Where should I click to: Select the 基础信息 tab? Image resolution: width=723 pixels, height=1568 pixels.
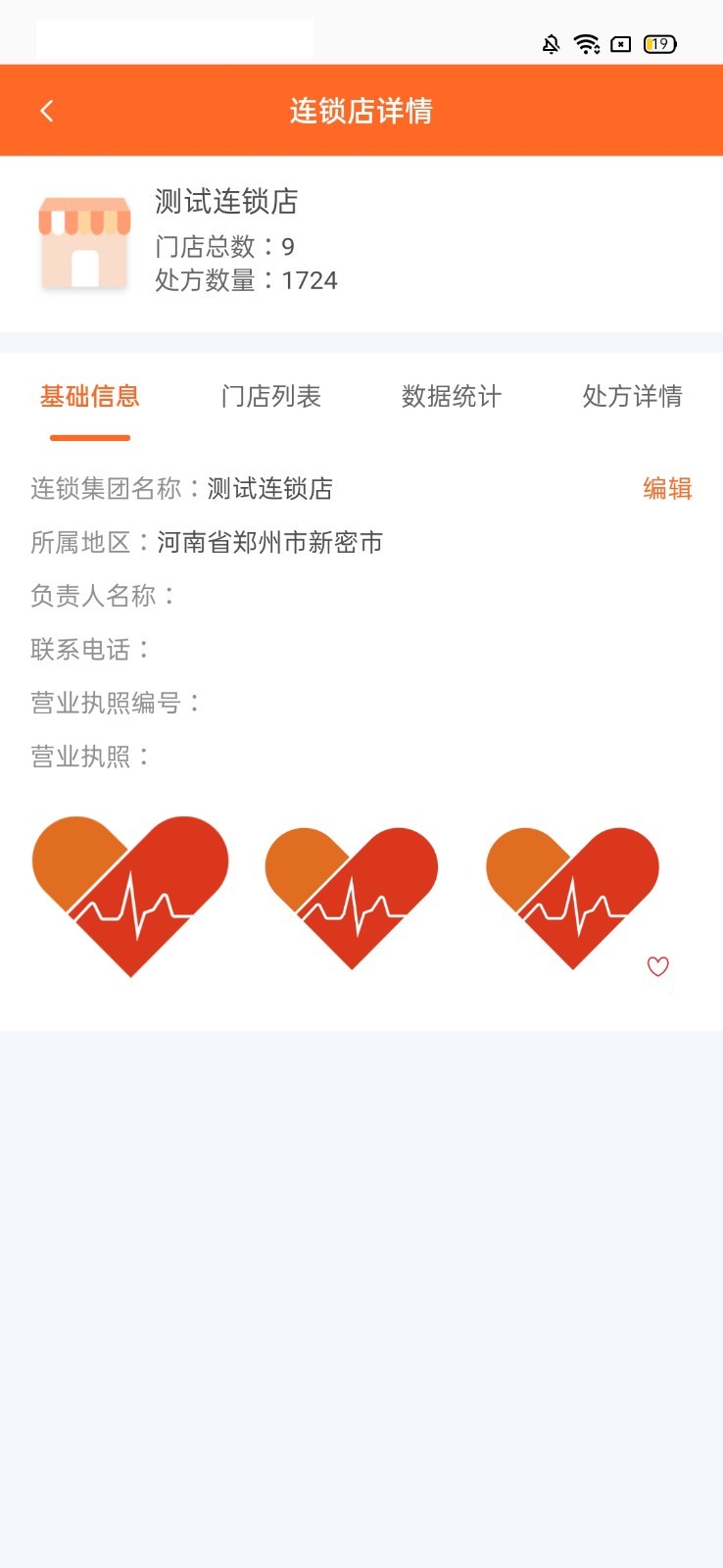tap(89, 396)
